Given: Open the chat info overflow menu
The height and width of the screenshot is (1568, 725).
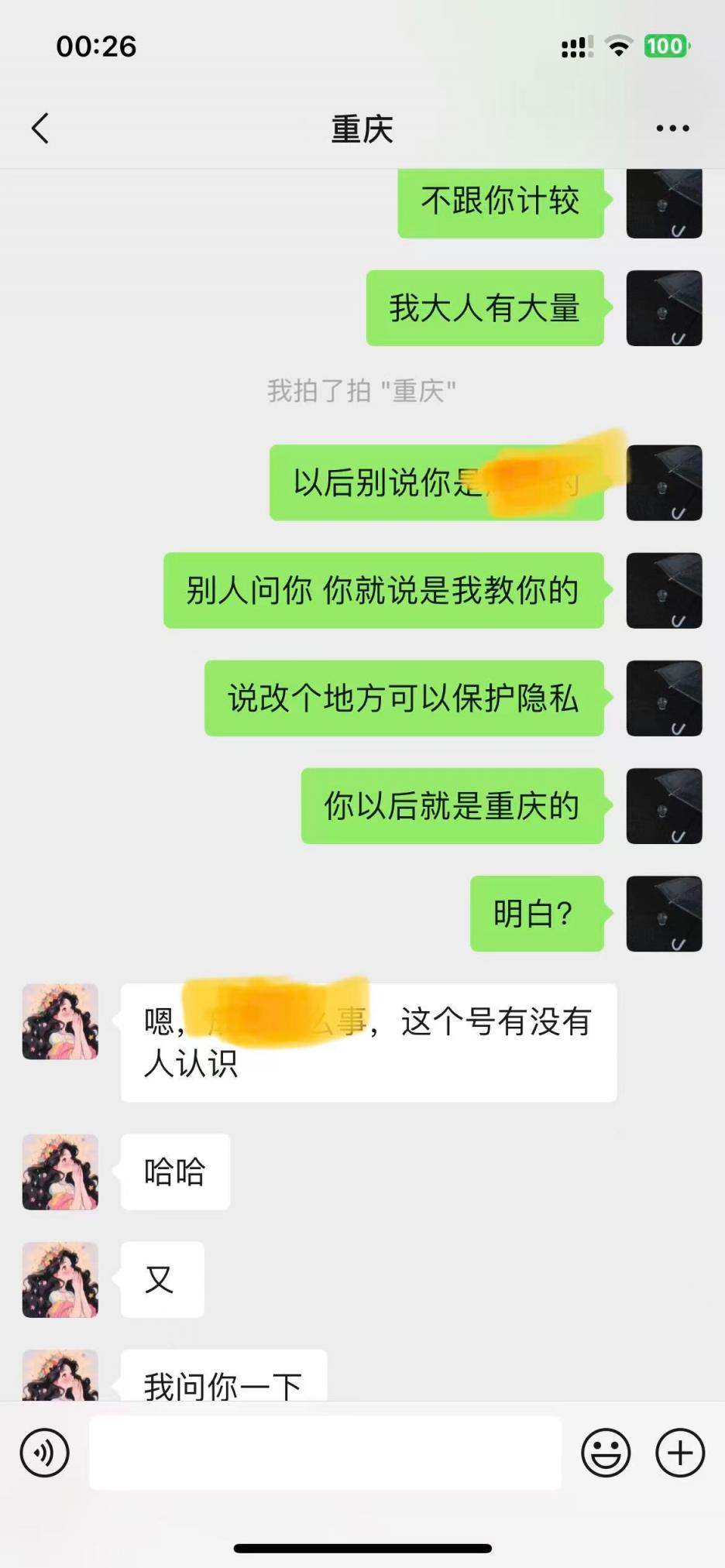Looking at the screenshot, I should point(672,129).
